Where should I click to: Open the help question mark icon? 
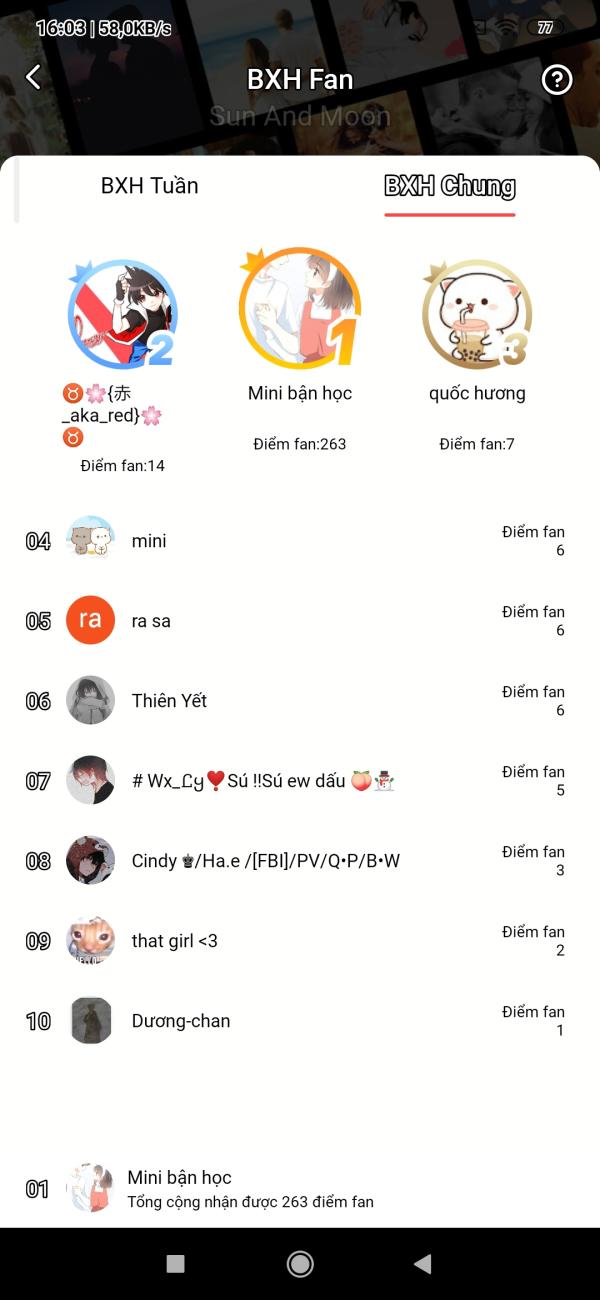click(556, 80)
